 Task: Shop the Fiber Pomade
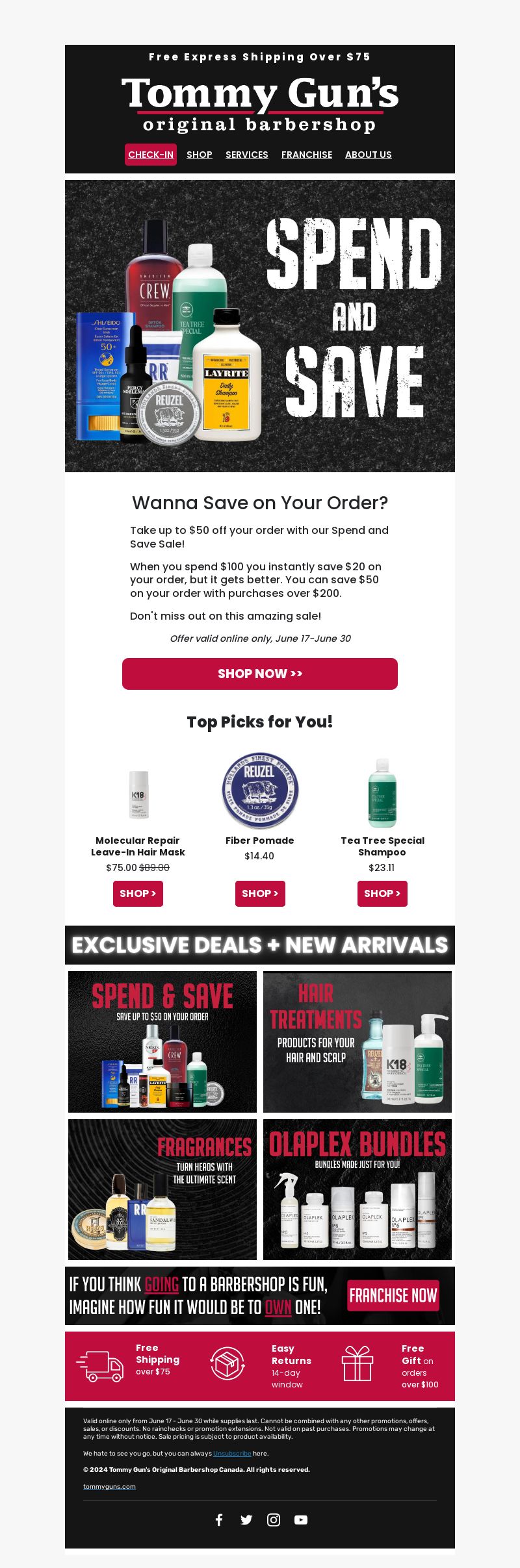pyautogui.click(x=260, y=893)
